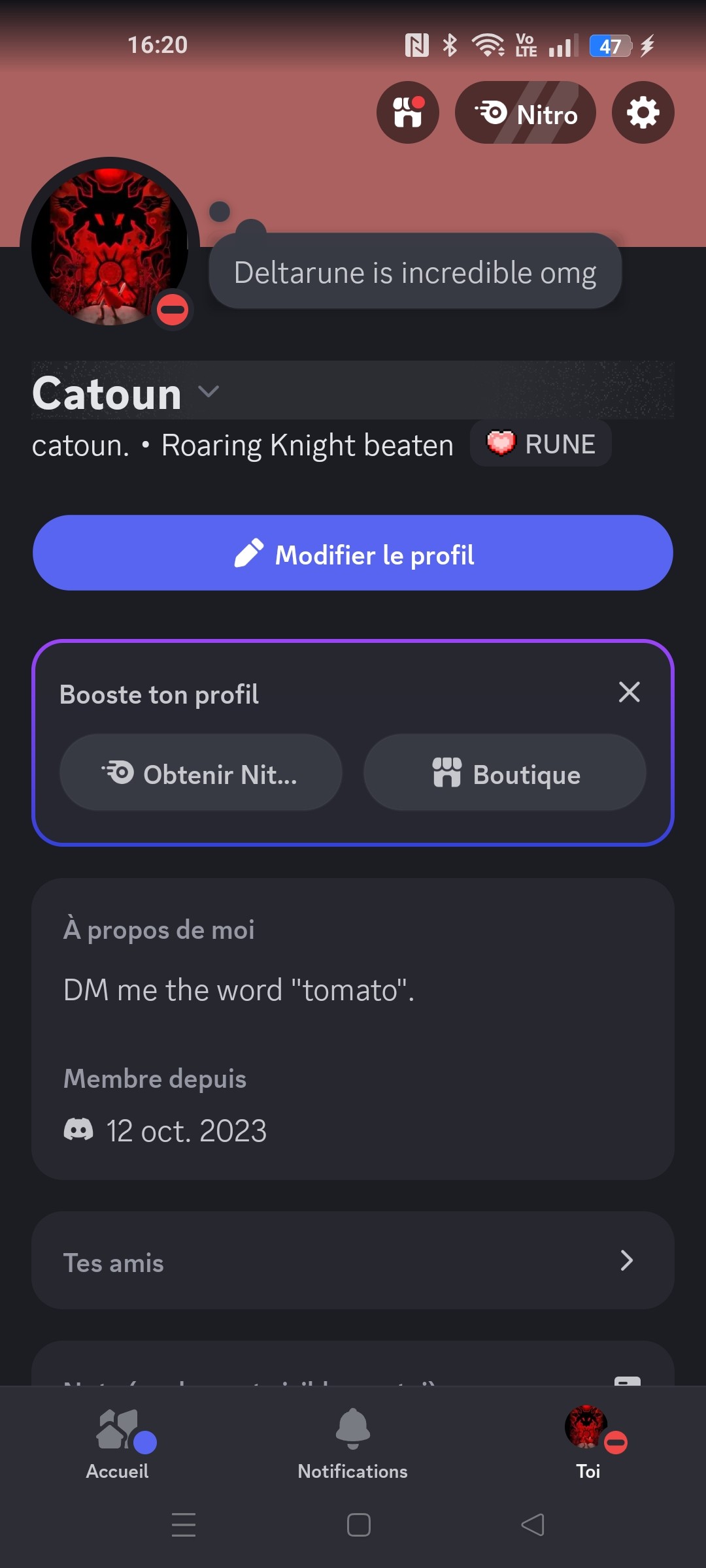Image resolution: width=706 pixels, height=1568 pixels.
Task: Go back with the system back button
Action: click(x=533, y=1526)
